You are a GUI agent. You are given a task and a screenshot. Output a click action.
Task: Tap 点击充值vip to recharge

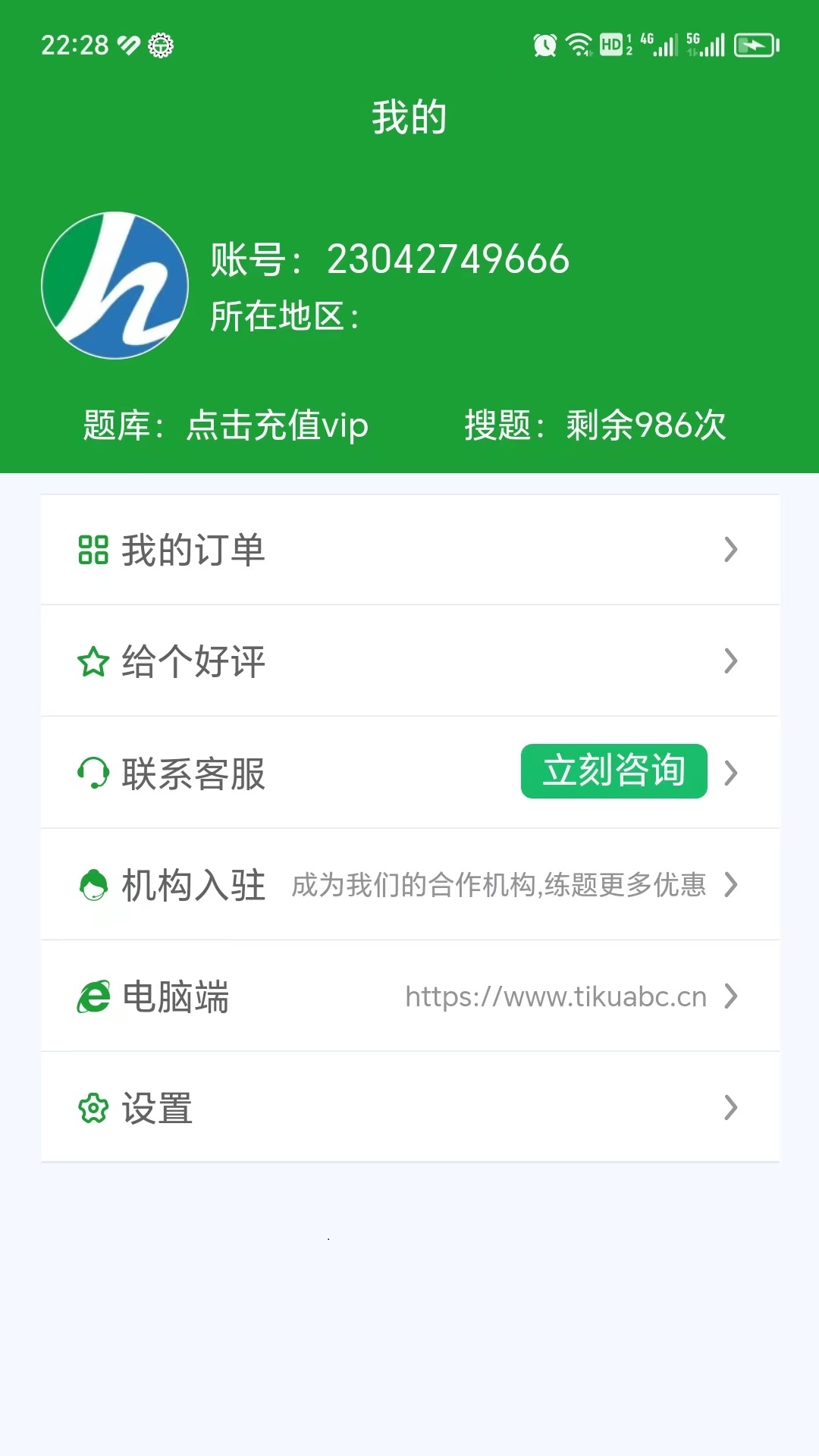tap(278, 426)
